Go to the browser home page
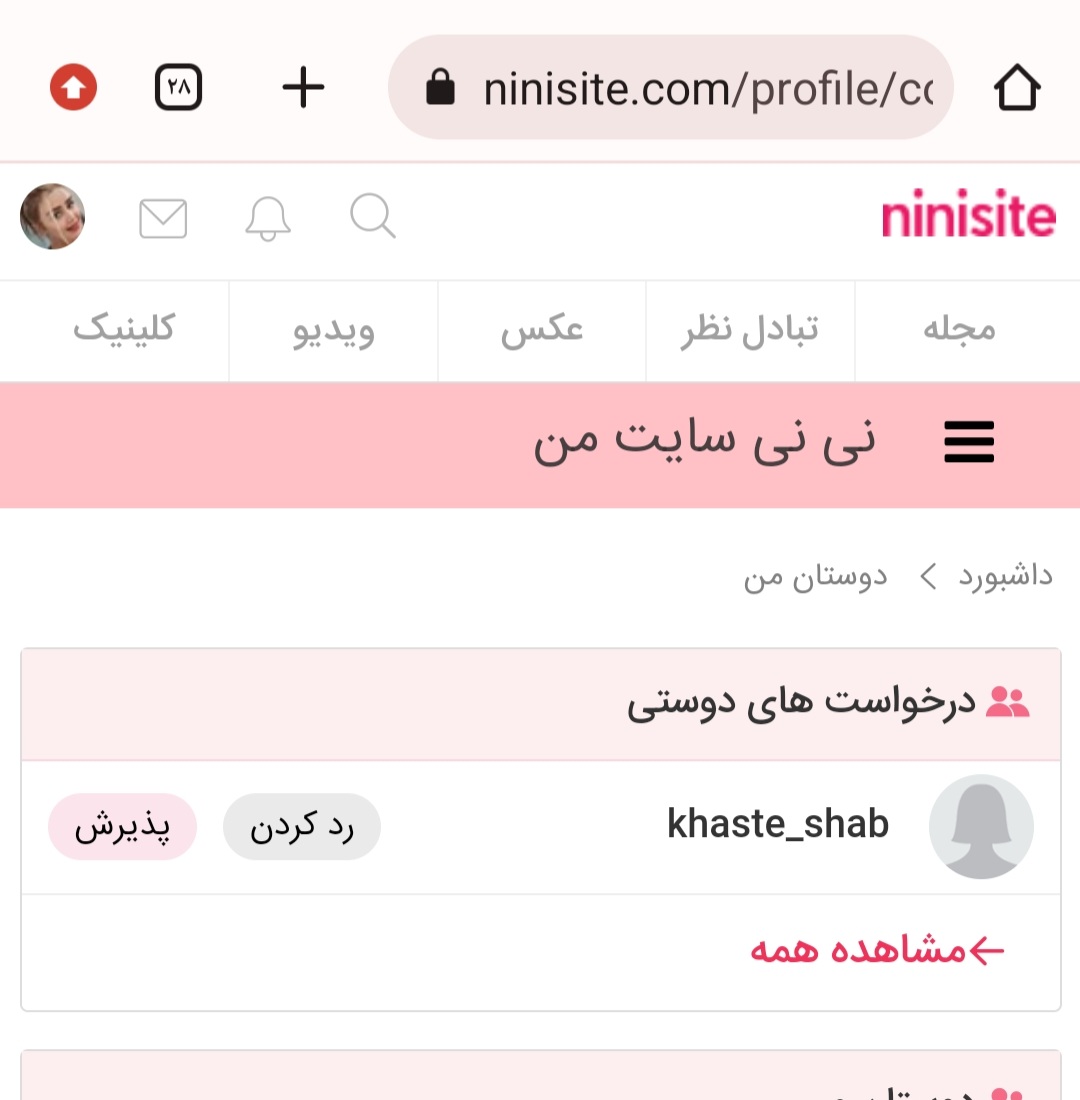Viewport: 1080px width, 1100px height. click(1017, 88)
